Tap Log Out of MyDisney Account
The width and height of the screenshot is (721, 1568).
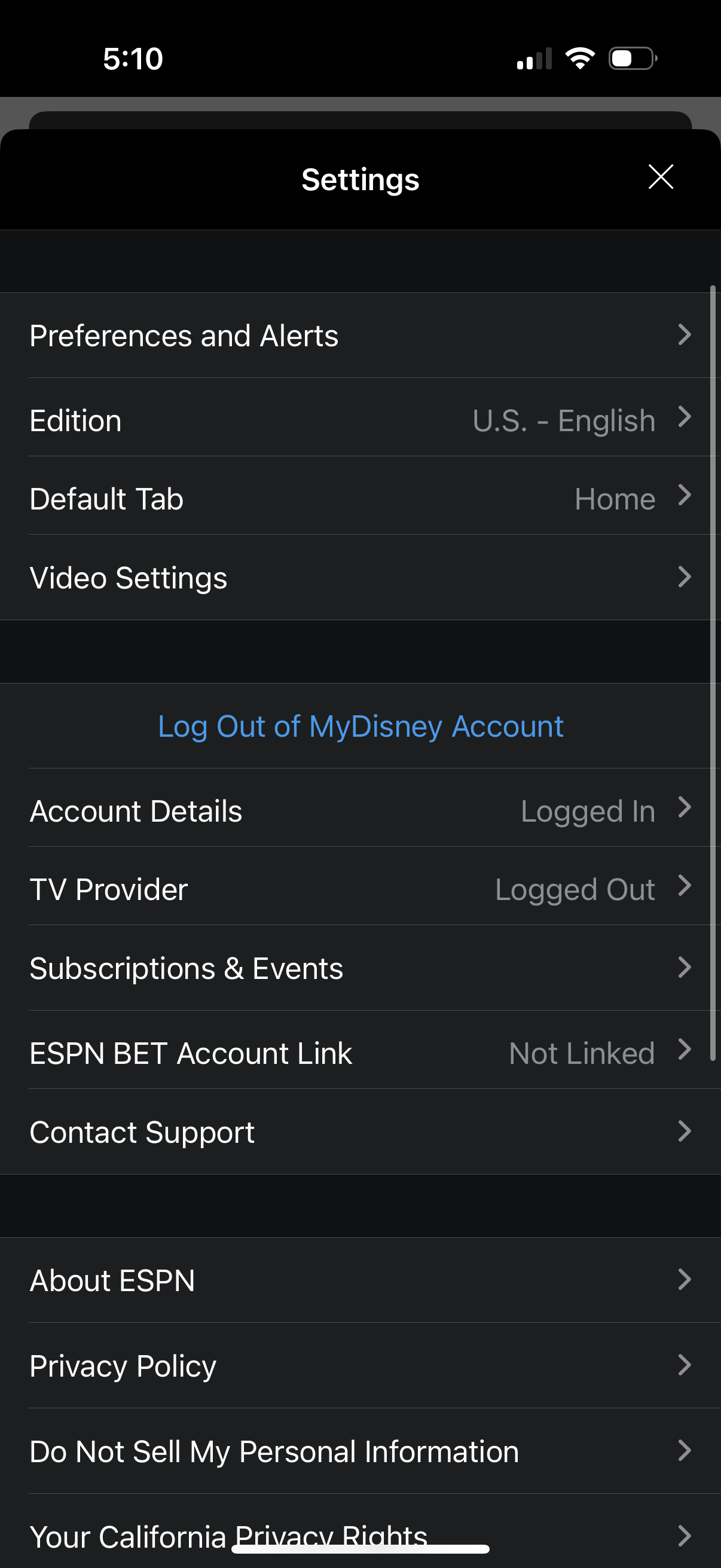[360, 725]
